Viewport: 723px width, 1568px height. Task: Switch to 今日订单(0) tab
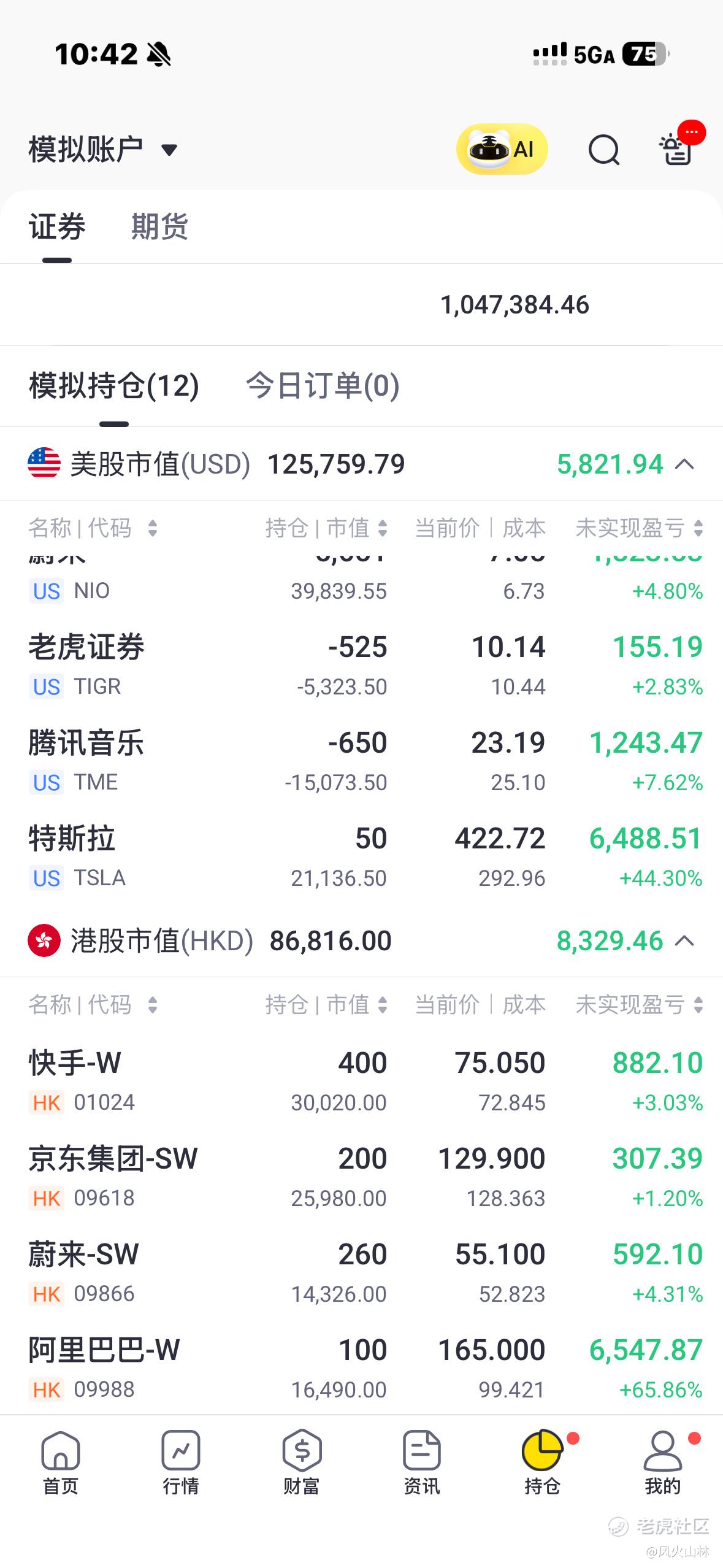(323, 386)
